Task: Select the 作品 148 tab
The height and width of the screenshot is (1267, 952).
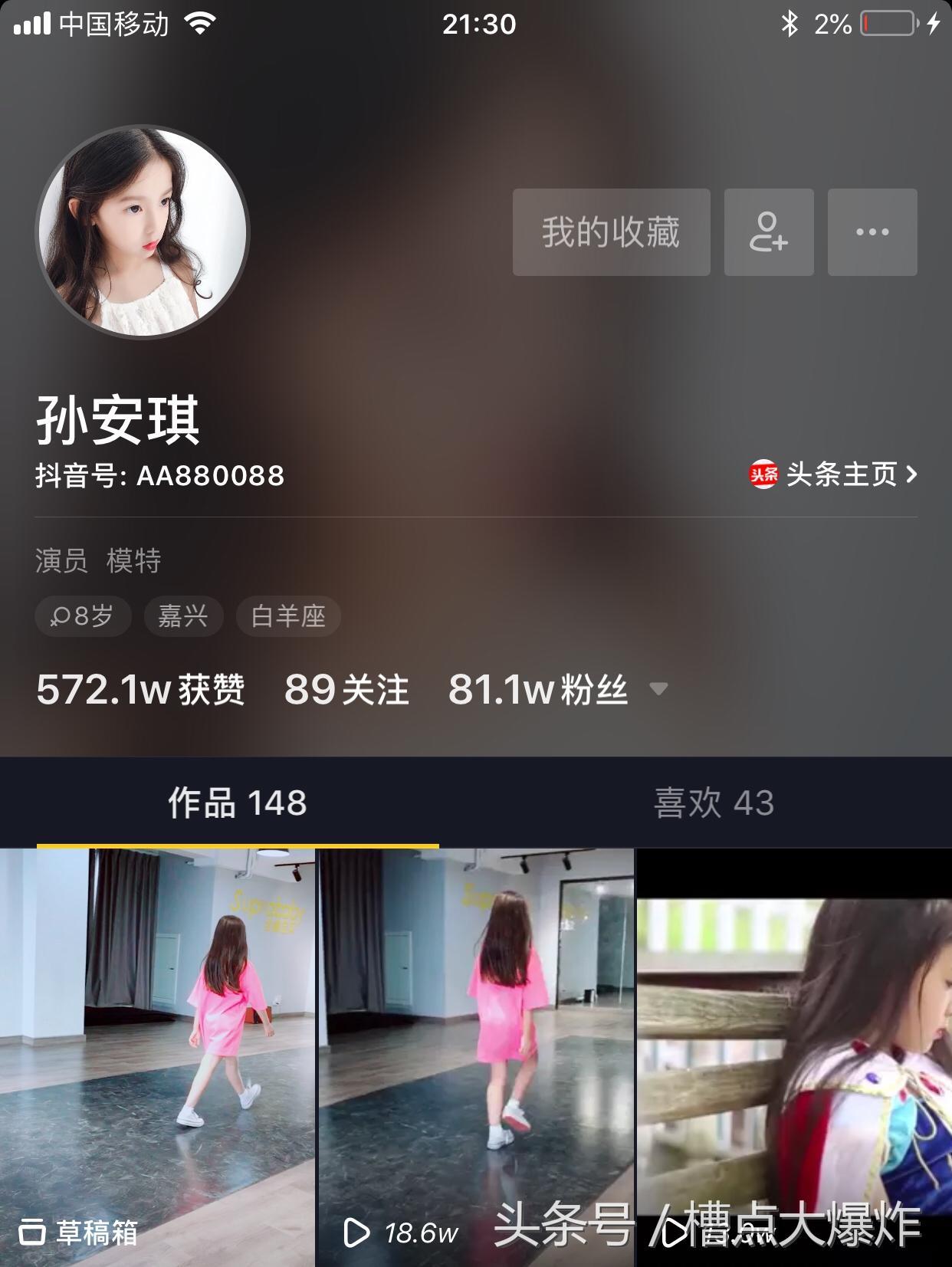Action: 238,803
